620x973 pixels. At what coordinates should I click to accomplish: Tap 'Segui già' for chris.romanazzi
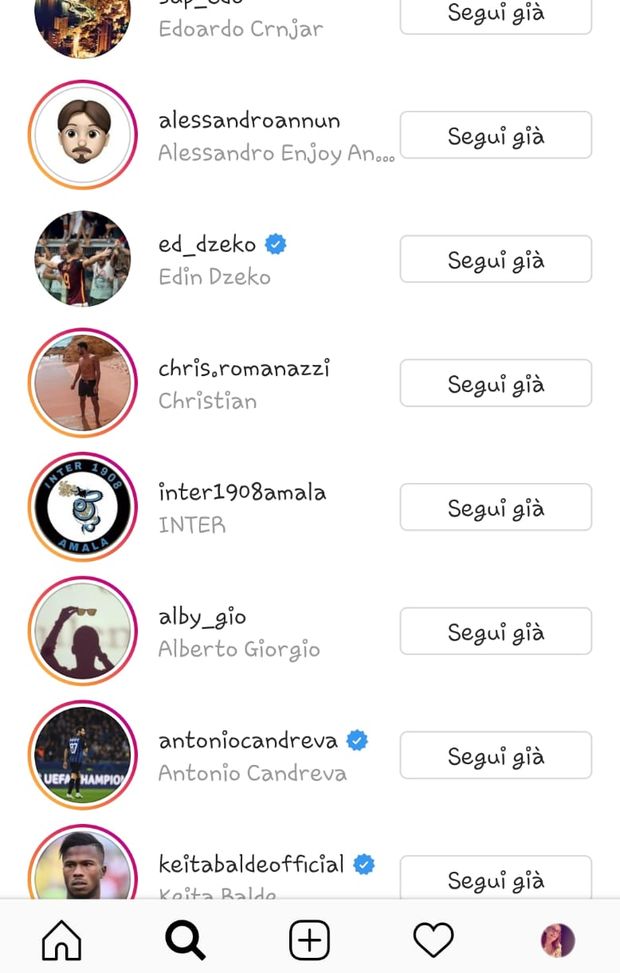pos(495,383)
